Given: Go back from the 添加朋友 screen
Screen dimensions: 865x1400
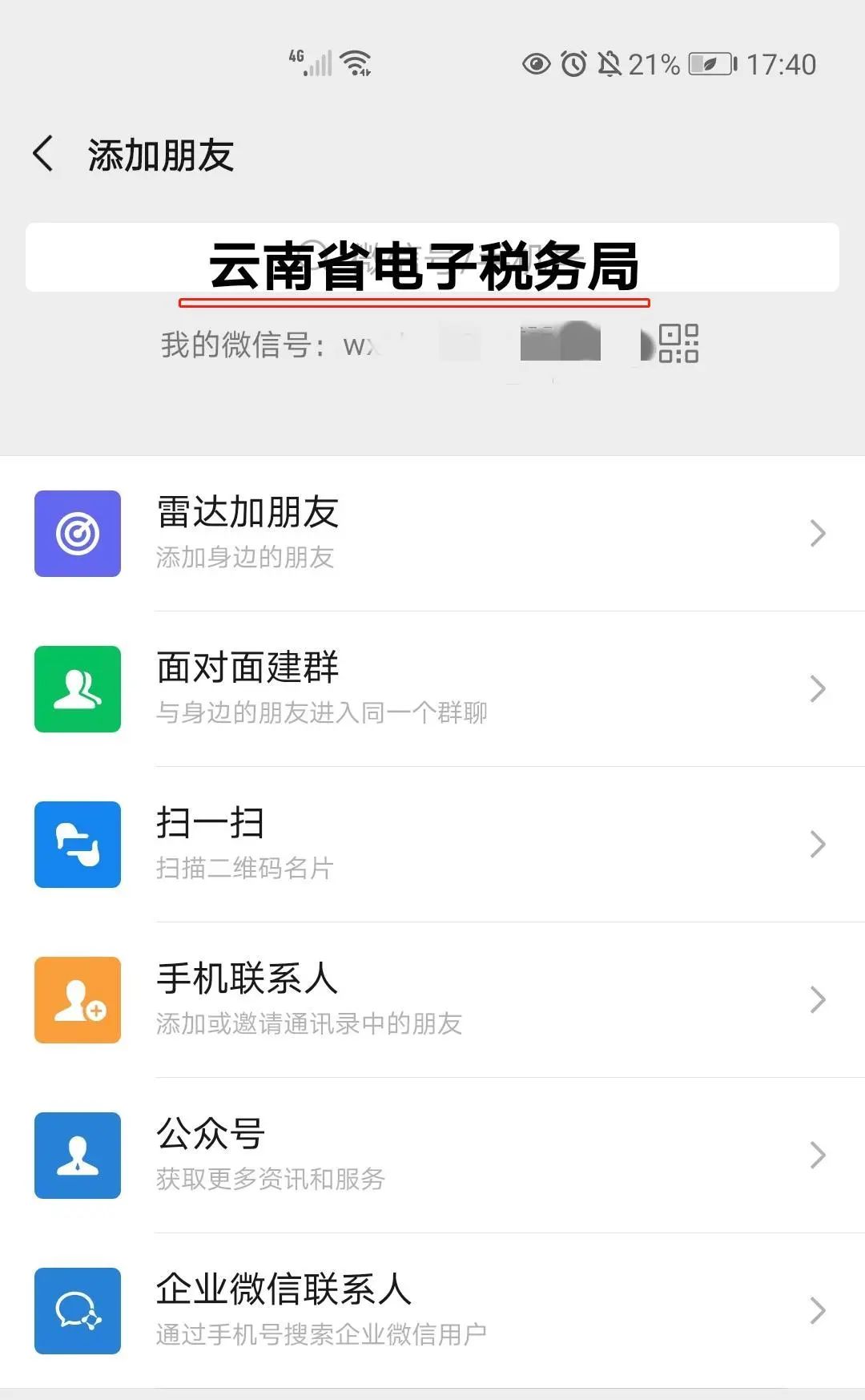Looking at the screenshot, I should pos(43,154).
